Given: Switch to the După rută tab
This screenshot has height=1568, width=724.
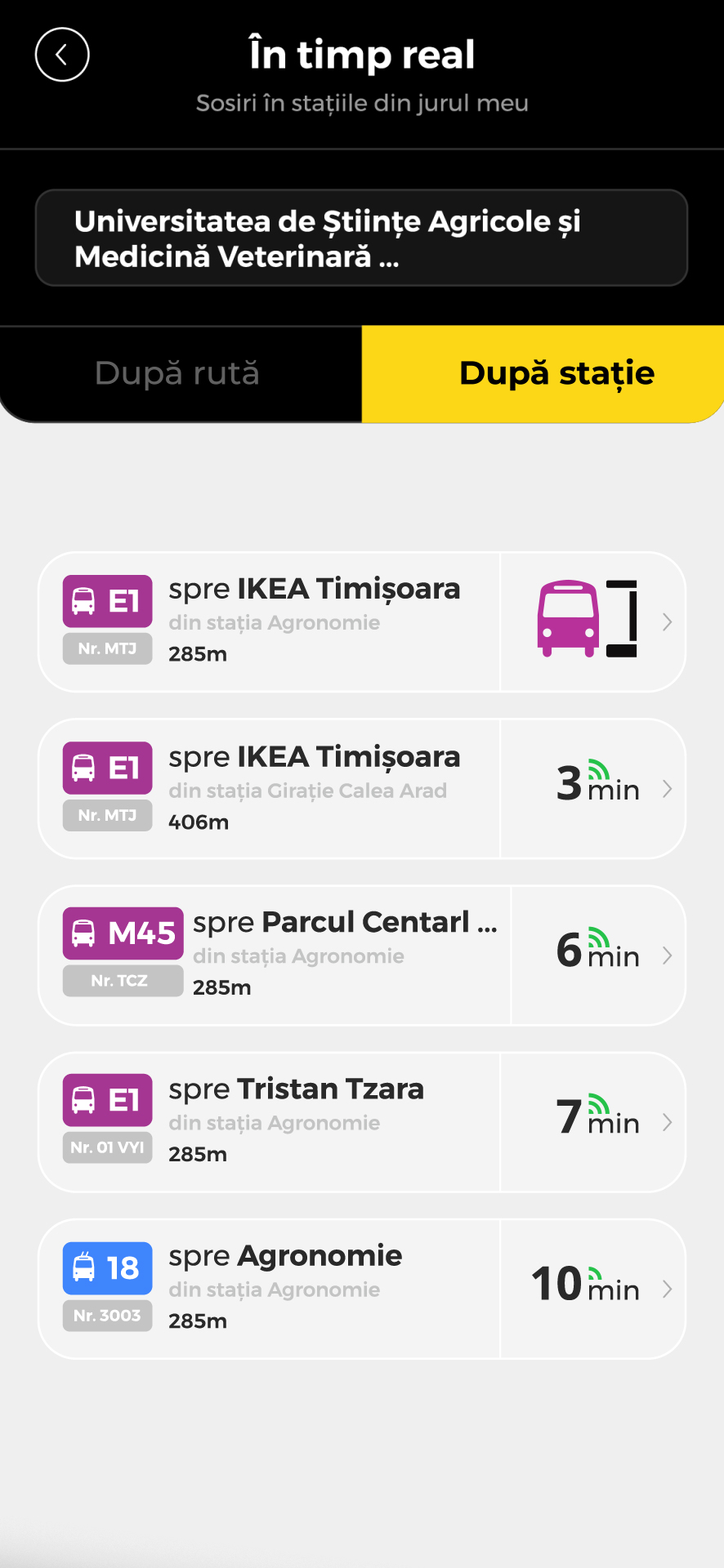Looking at the screenshot, I should 178,374.
